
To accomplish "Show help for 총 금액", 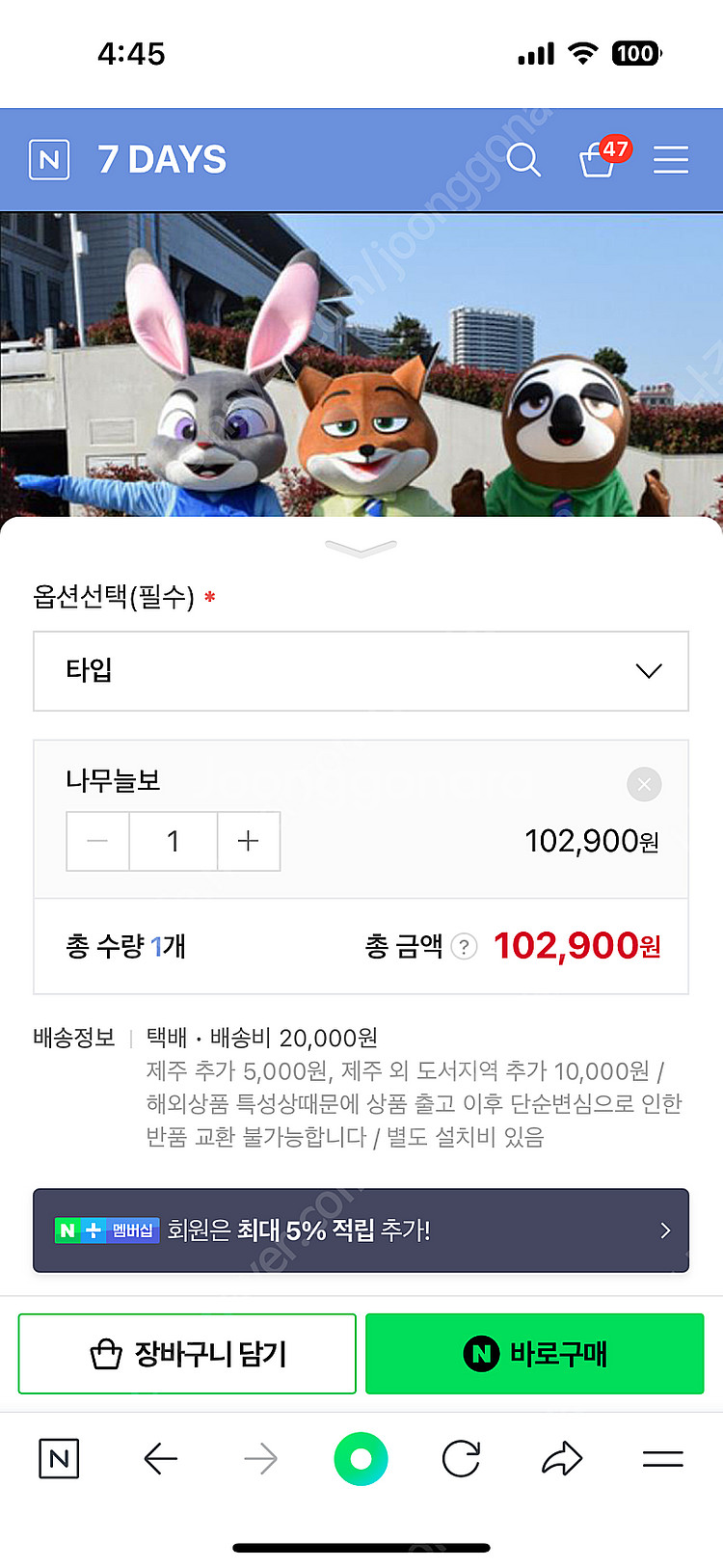I will 464,947.
